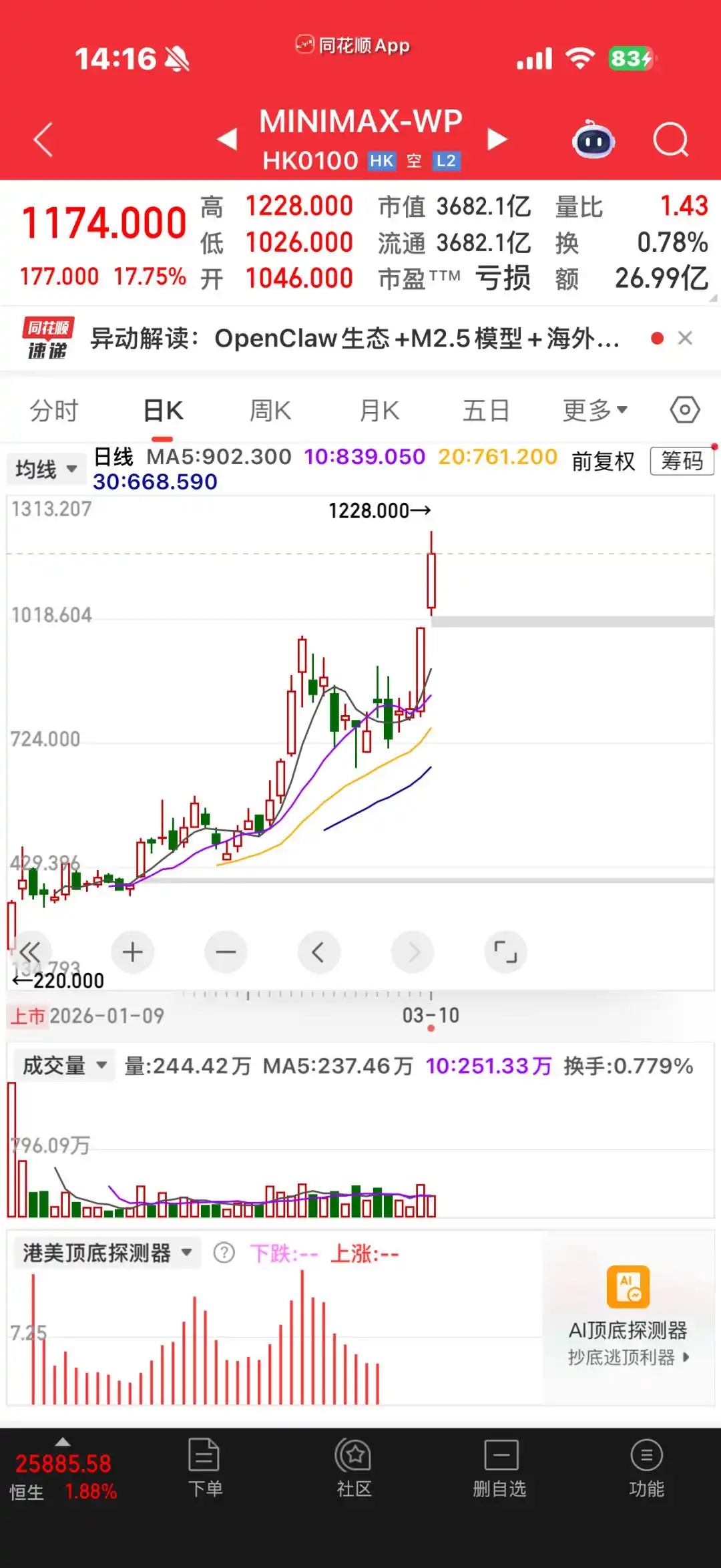The width and height of the screenshot is (721, 1568).
Task: Dismiss the OpenClaw news banner
Action: (685, 338)
